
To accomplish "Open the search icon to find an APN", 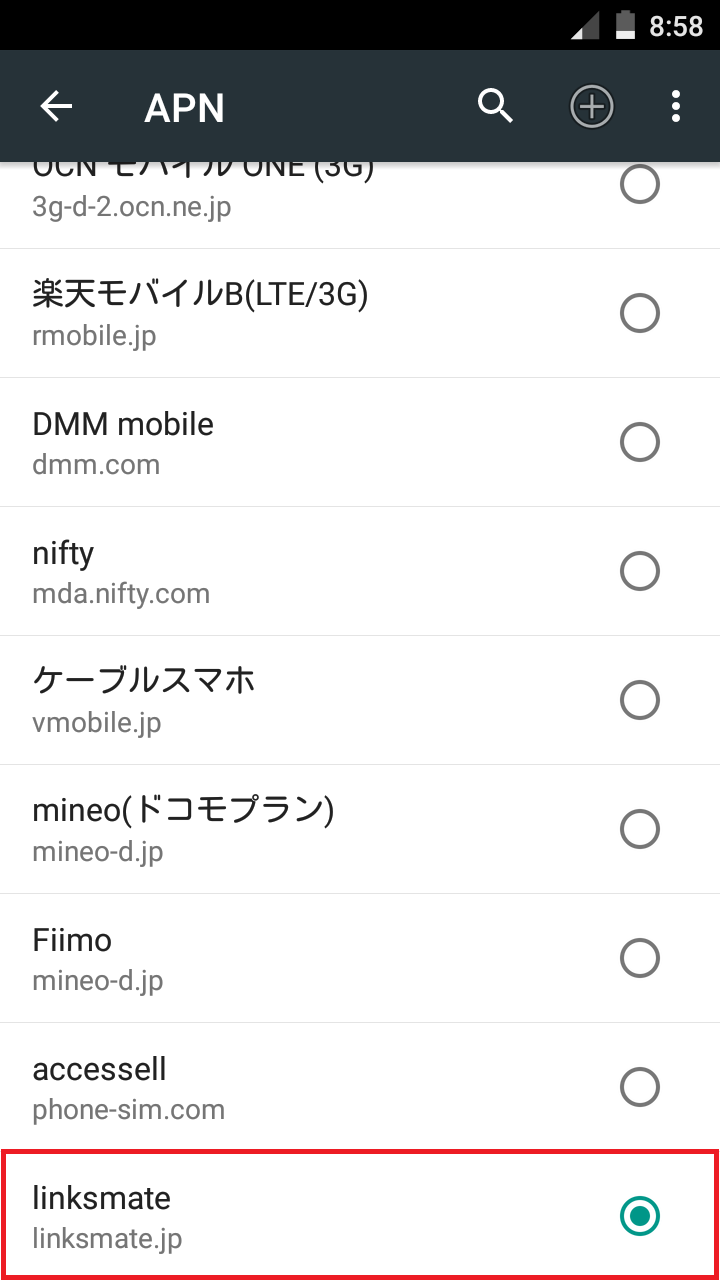I will point(495,106).
